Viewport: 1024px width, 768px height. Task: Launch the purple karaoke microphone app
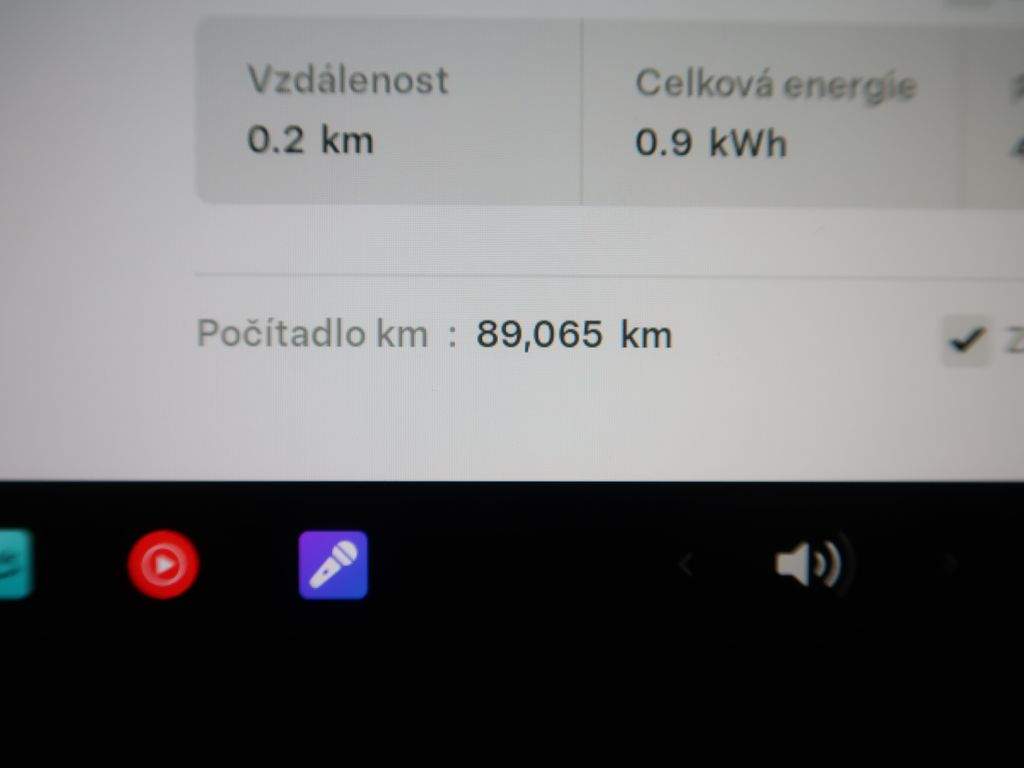pyautogui.click(x=333, y=565)
